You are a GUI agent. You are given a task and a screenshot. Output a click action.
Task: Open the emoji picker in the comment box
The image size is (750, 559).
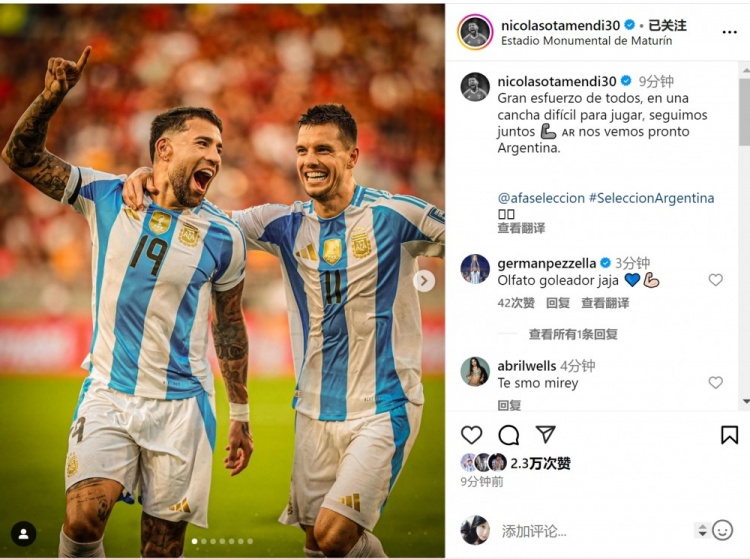click(722, 530)
